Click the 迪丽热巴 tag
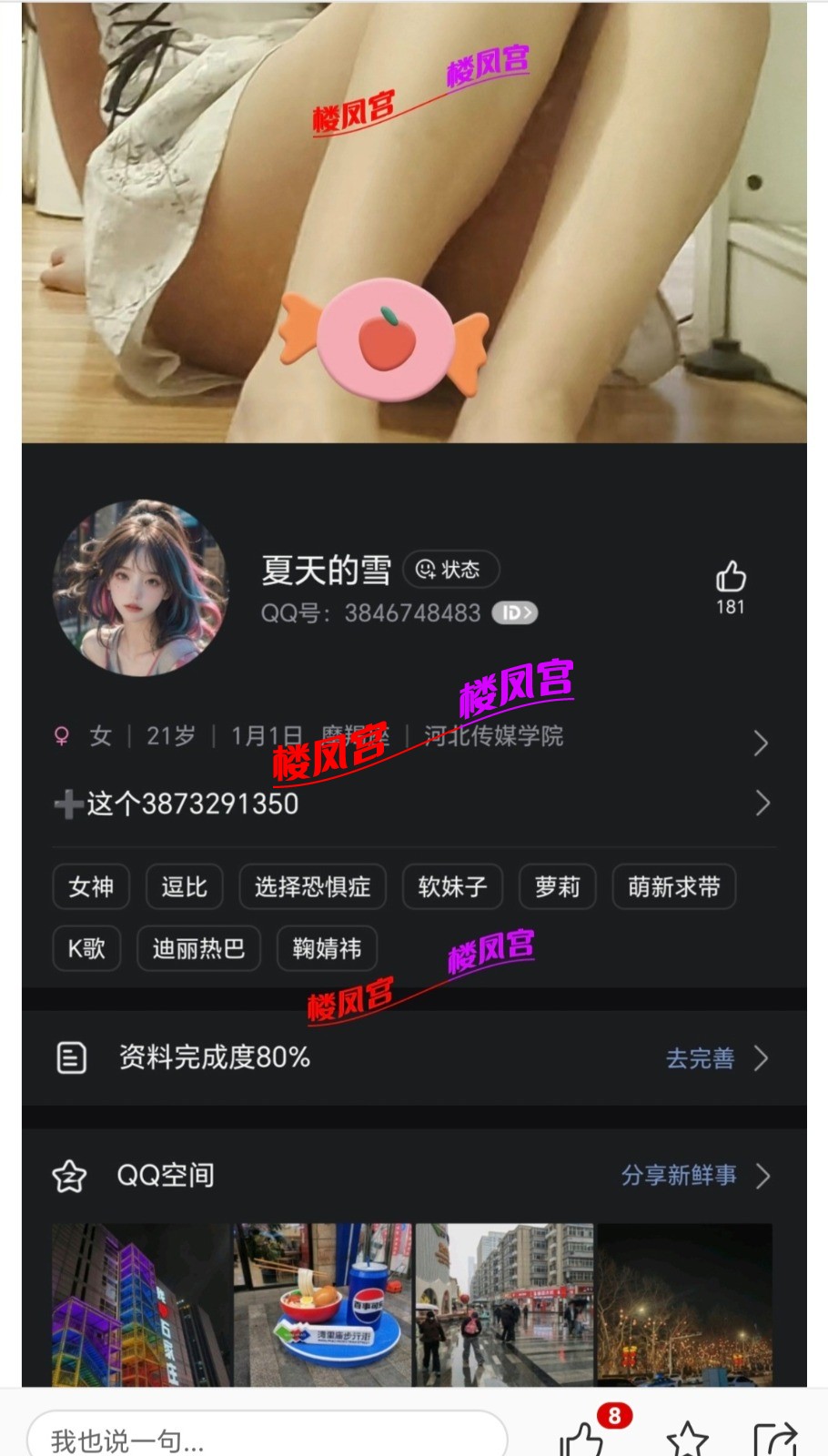This screenshot has height=1456, width=828. pos(198,948)
